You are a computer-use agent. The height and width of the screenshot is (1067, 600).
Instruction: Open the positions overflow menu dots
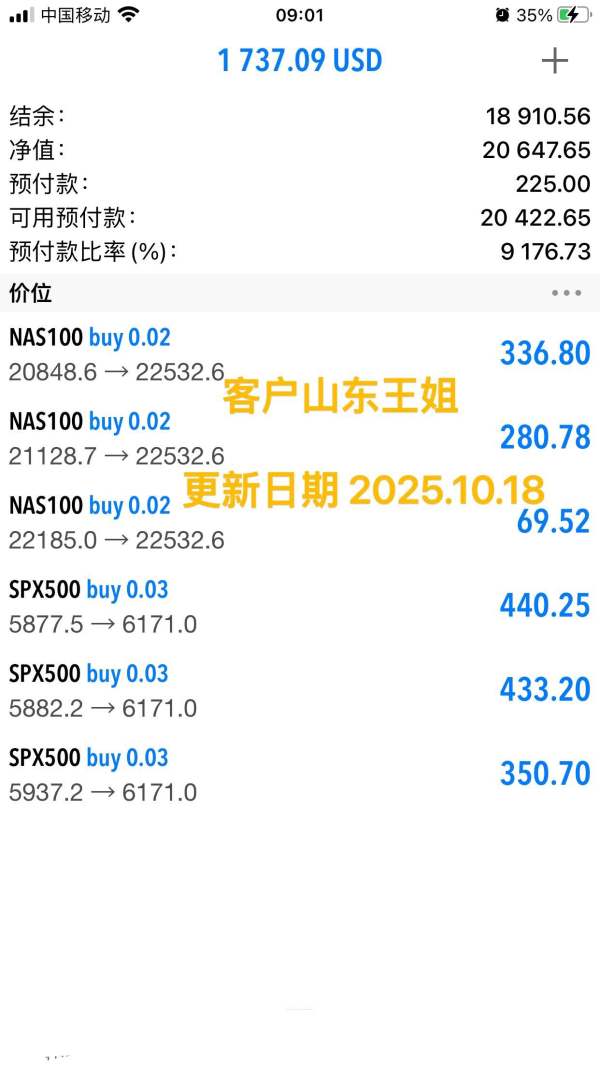(x=565, y=293)
